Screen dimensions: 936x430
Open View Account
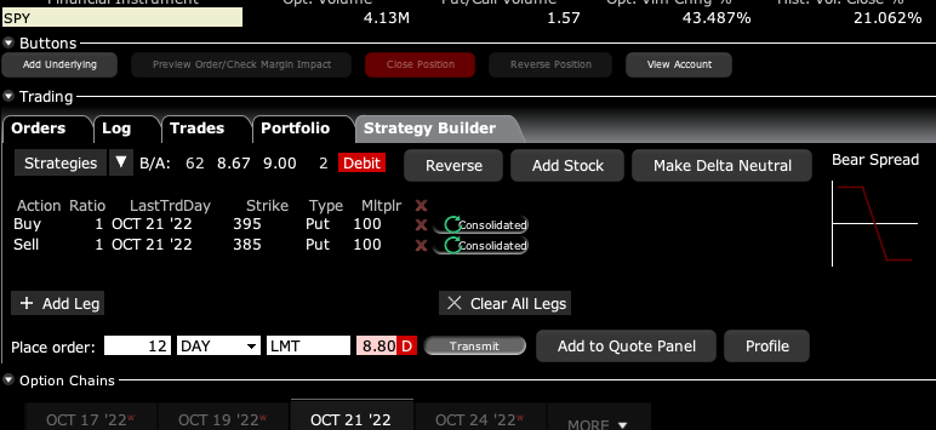pos(679,64)
